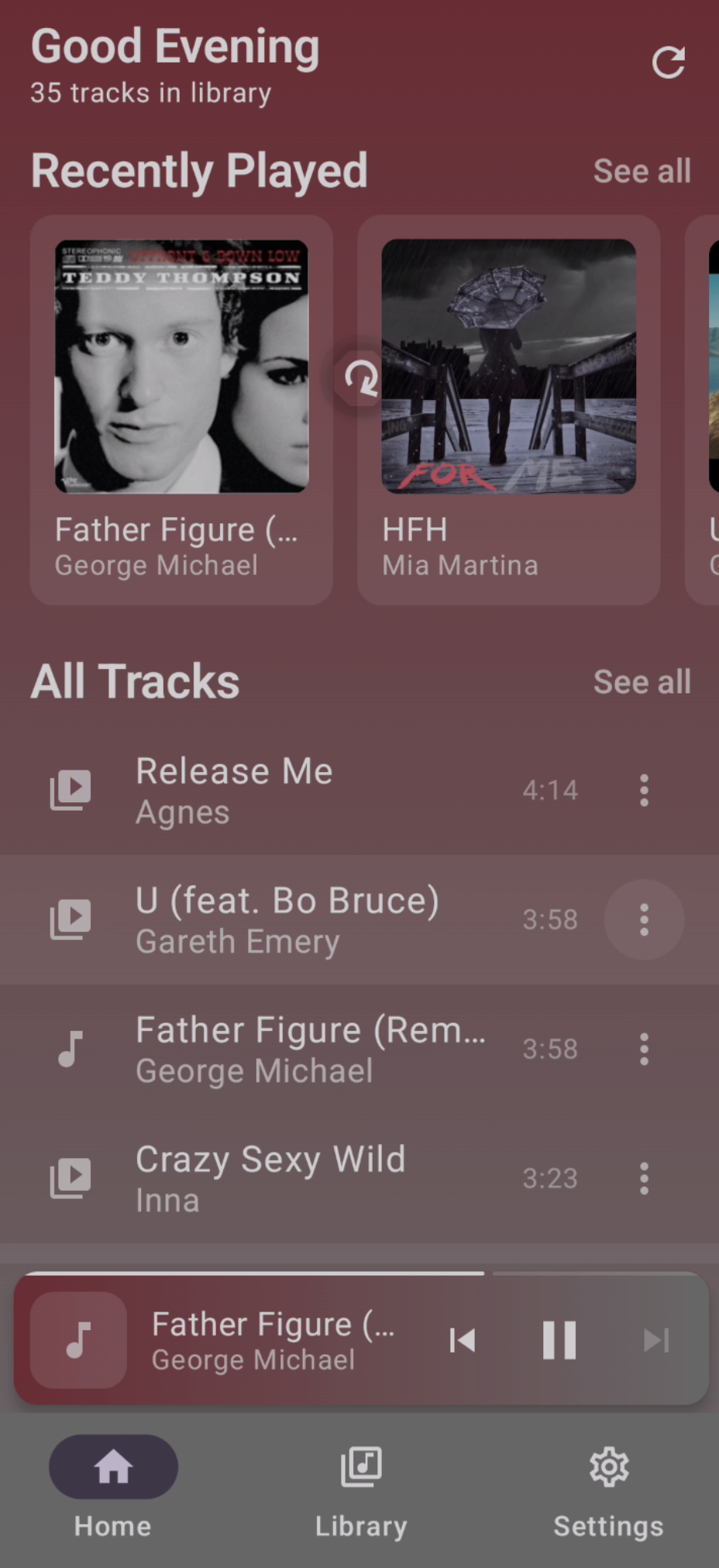The width and height of the screenshot is (719, 1568).
Task: Open the options menu for Release Me
Action: point(644,790)
